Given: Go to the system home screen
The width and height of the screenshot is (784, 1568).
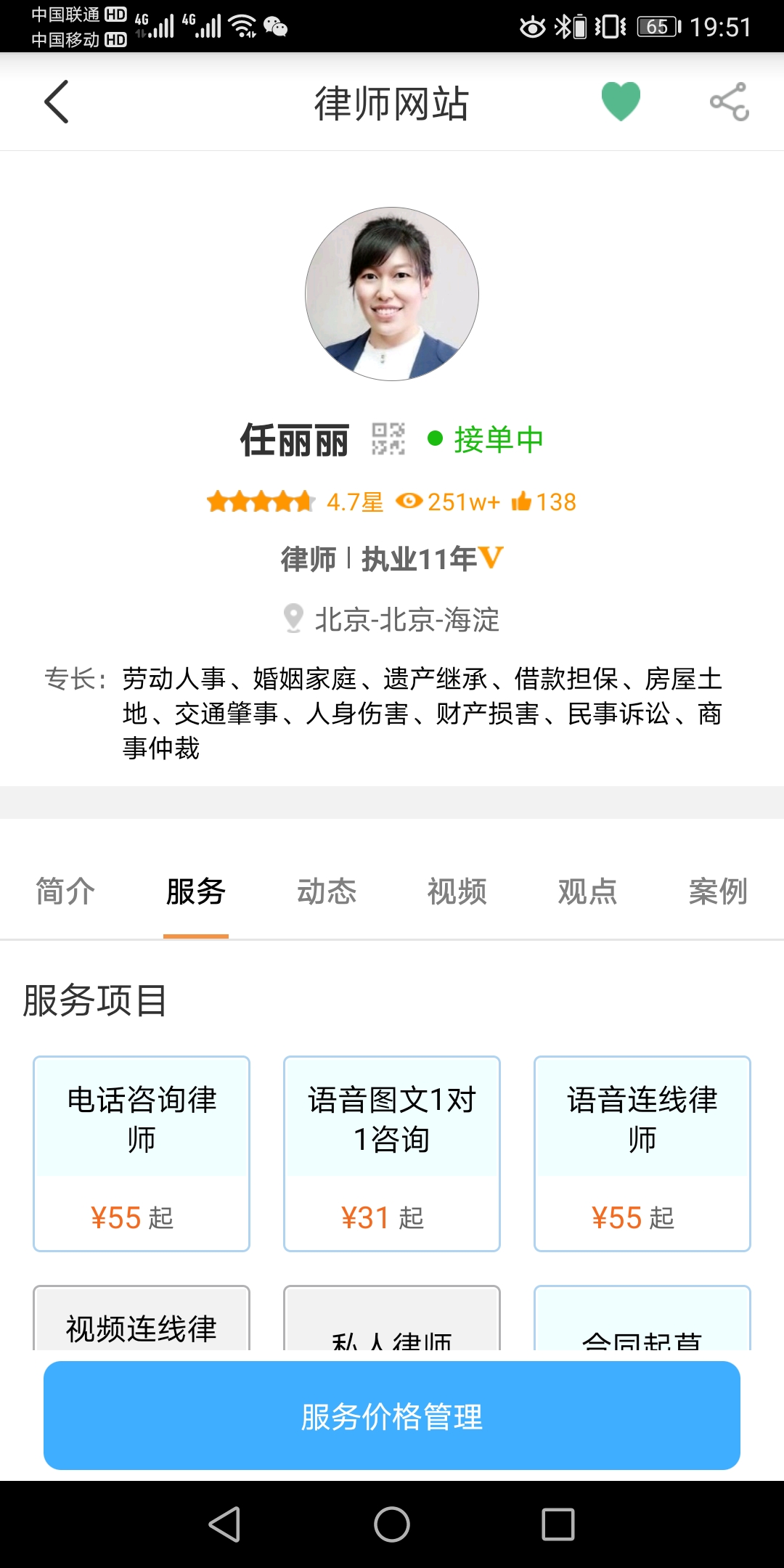Looking at the screenshot, I should coord(392,1524).
